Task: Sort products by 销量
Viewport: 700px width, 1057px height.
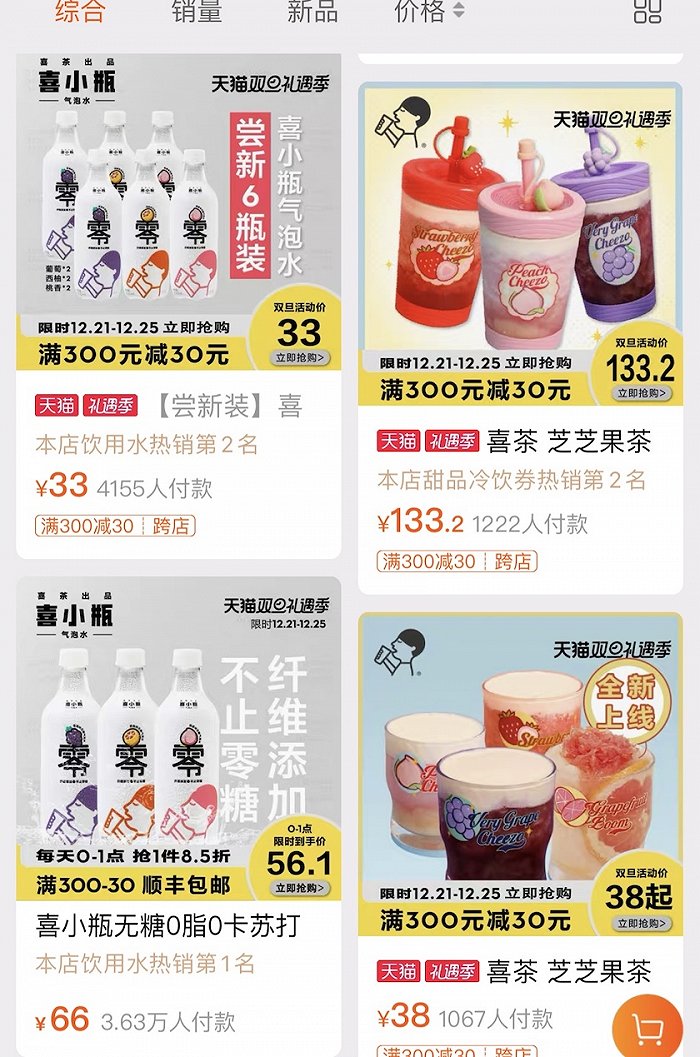Action: click(x=196, y=12)
